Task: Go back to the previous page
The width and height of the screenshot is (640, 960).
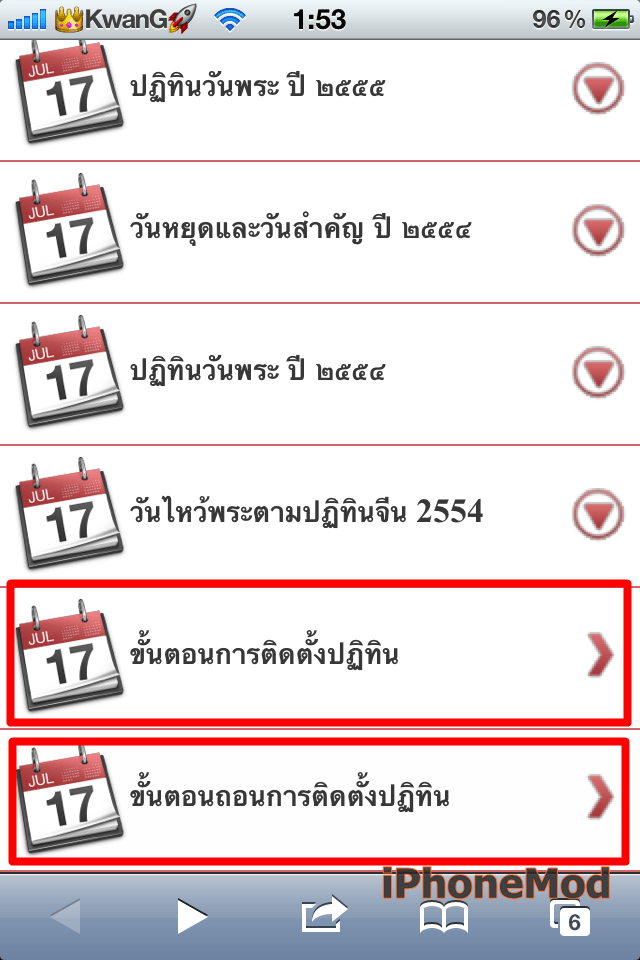Action: (65, 916)
